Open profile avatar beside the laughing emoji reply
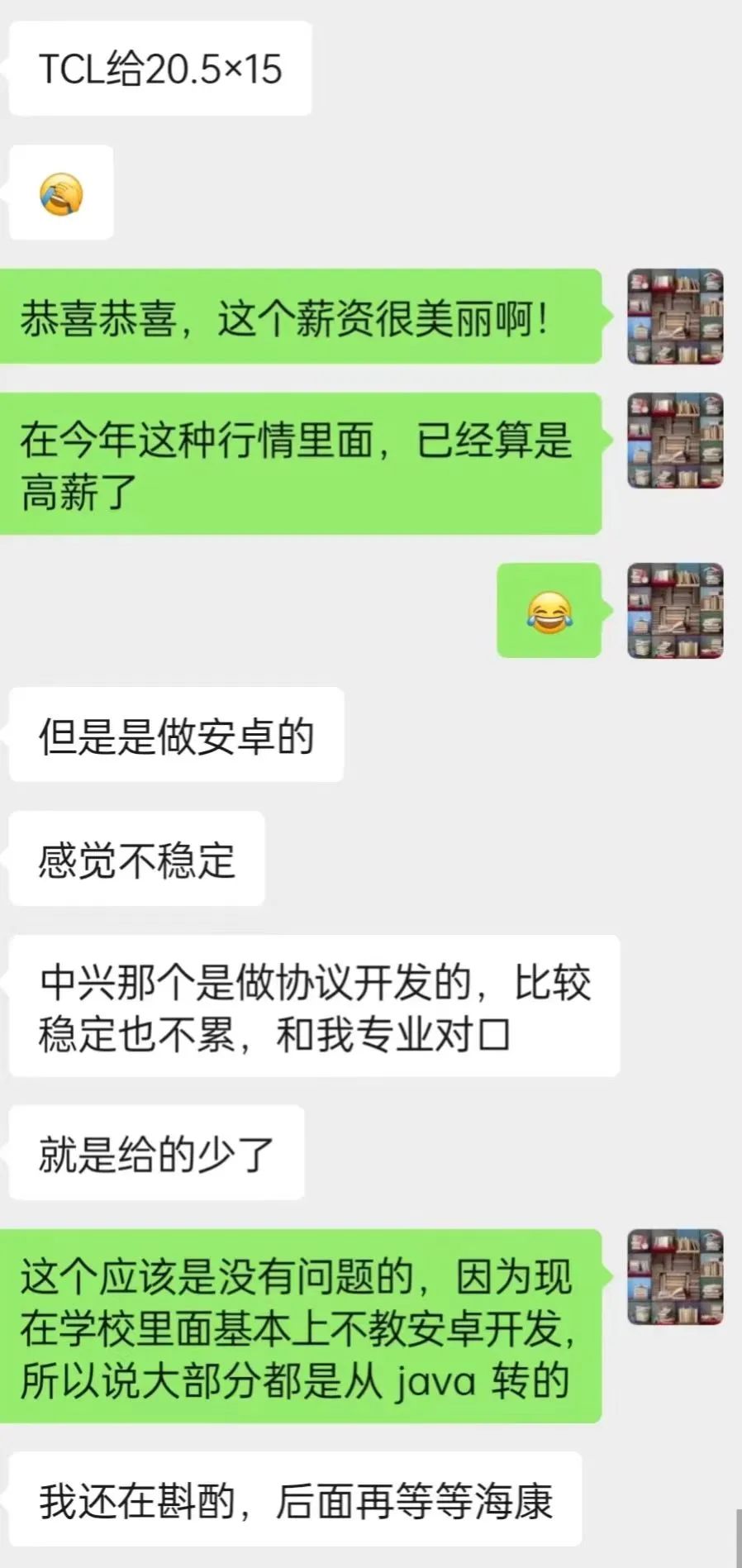 coord(675,611)
